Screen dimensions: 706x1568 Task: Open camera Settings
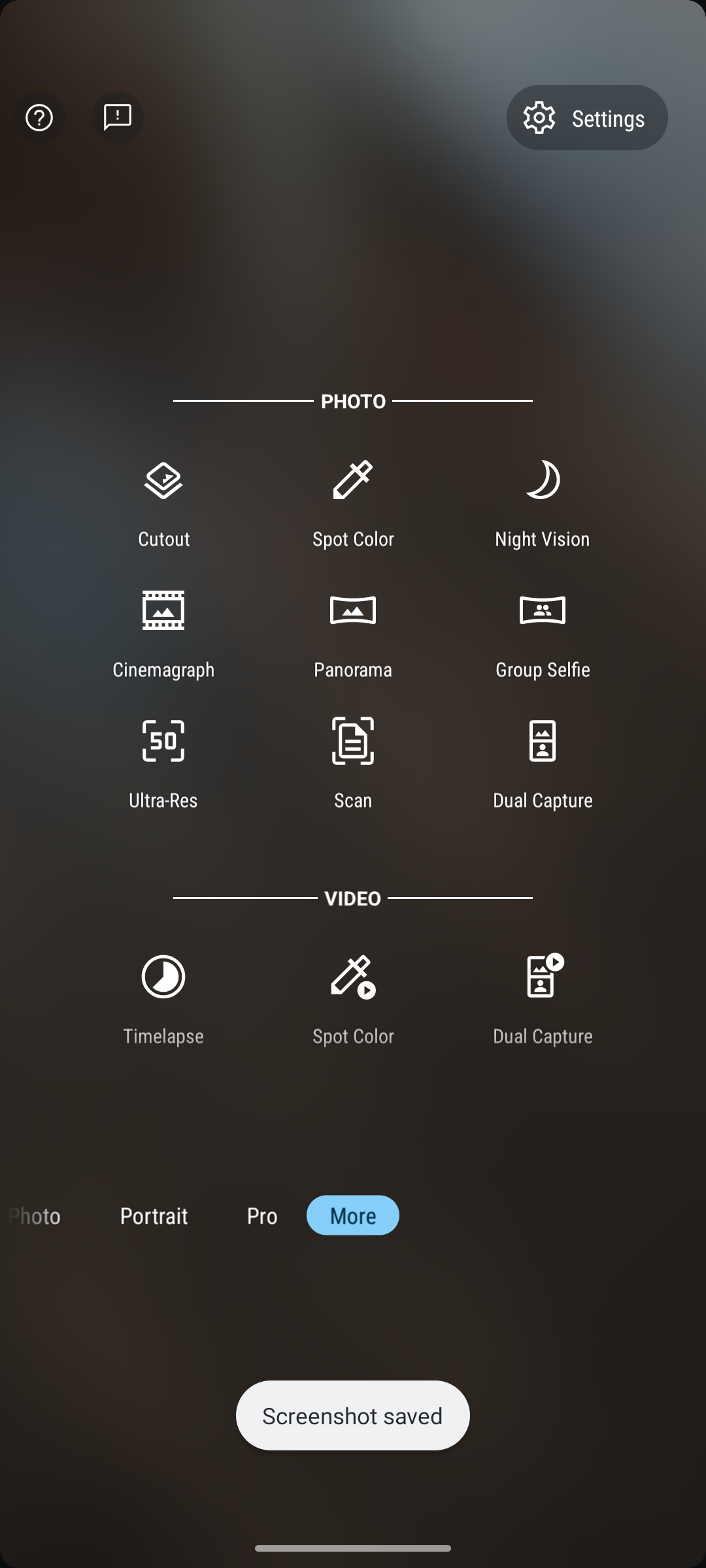(587, 118)
